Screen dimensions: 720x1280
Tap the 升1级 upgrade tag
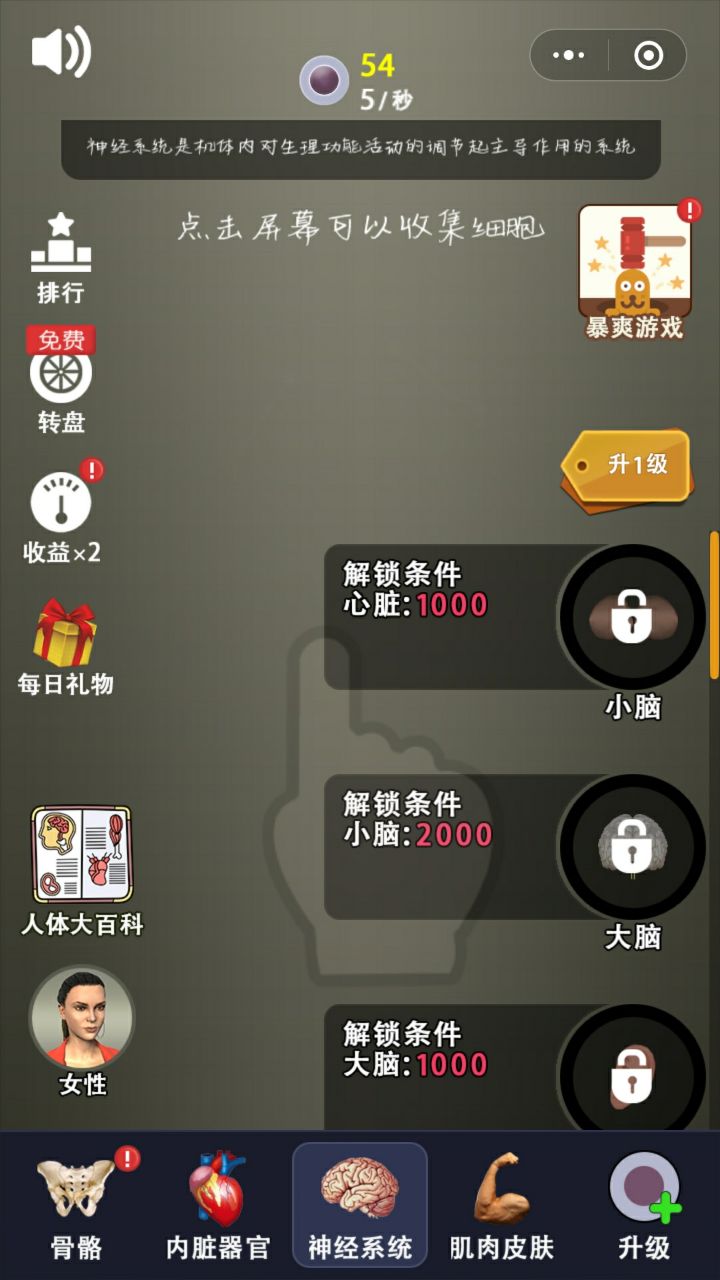tap(628, 466)
